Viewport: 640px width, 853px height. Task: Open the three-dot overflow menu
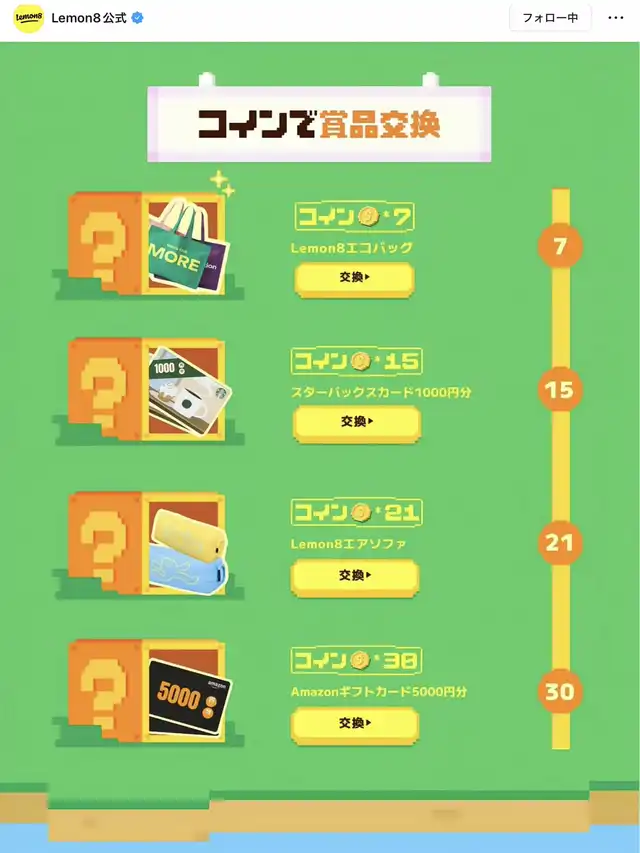(616, 18)
